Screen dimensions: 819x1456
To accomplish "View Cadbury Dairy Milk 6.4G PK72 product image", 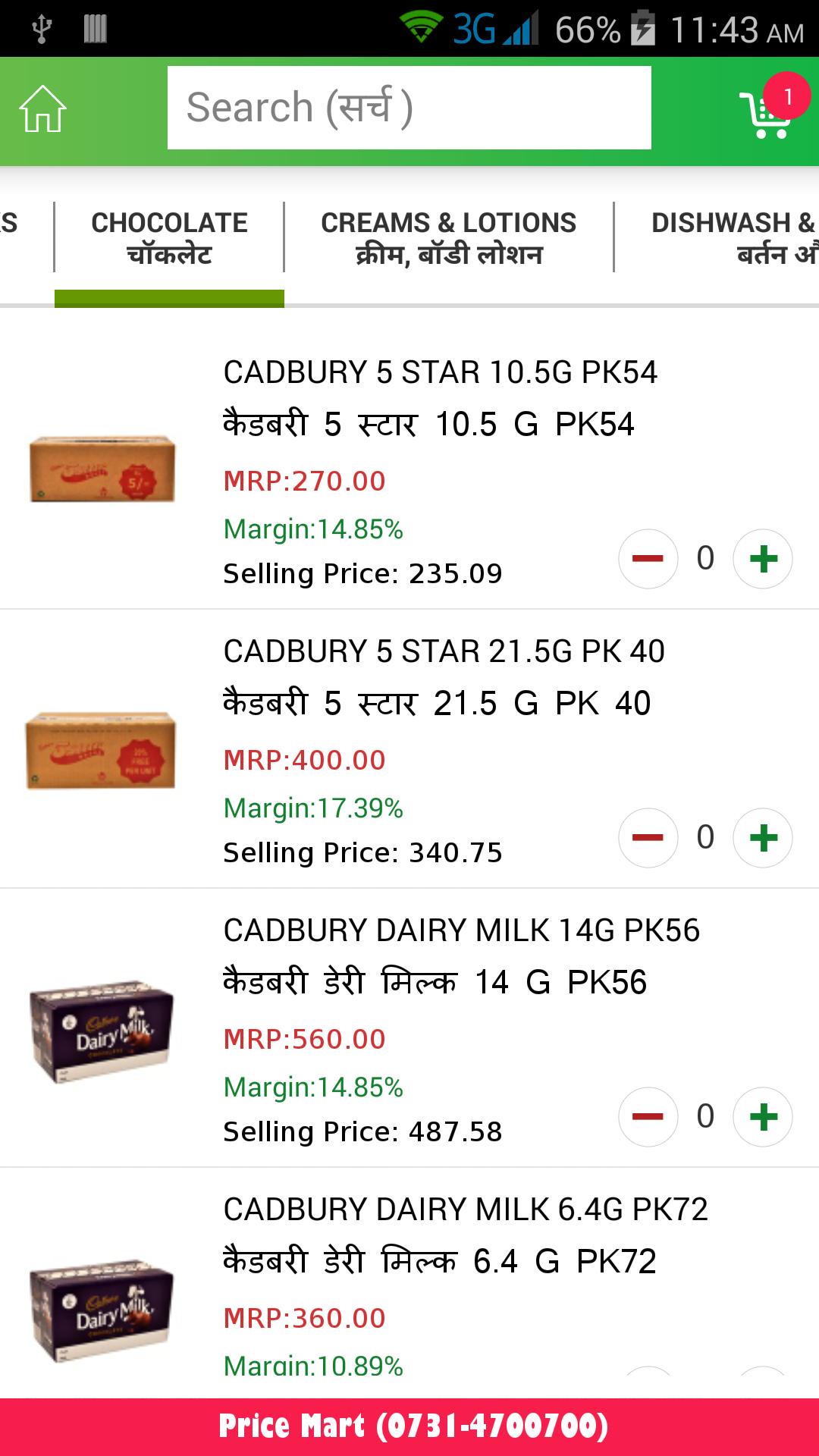I will click(x=102, y=1310).
